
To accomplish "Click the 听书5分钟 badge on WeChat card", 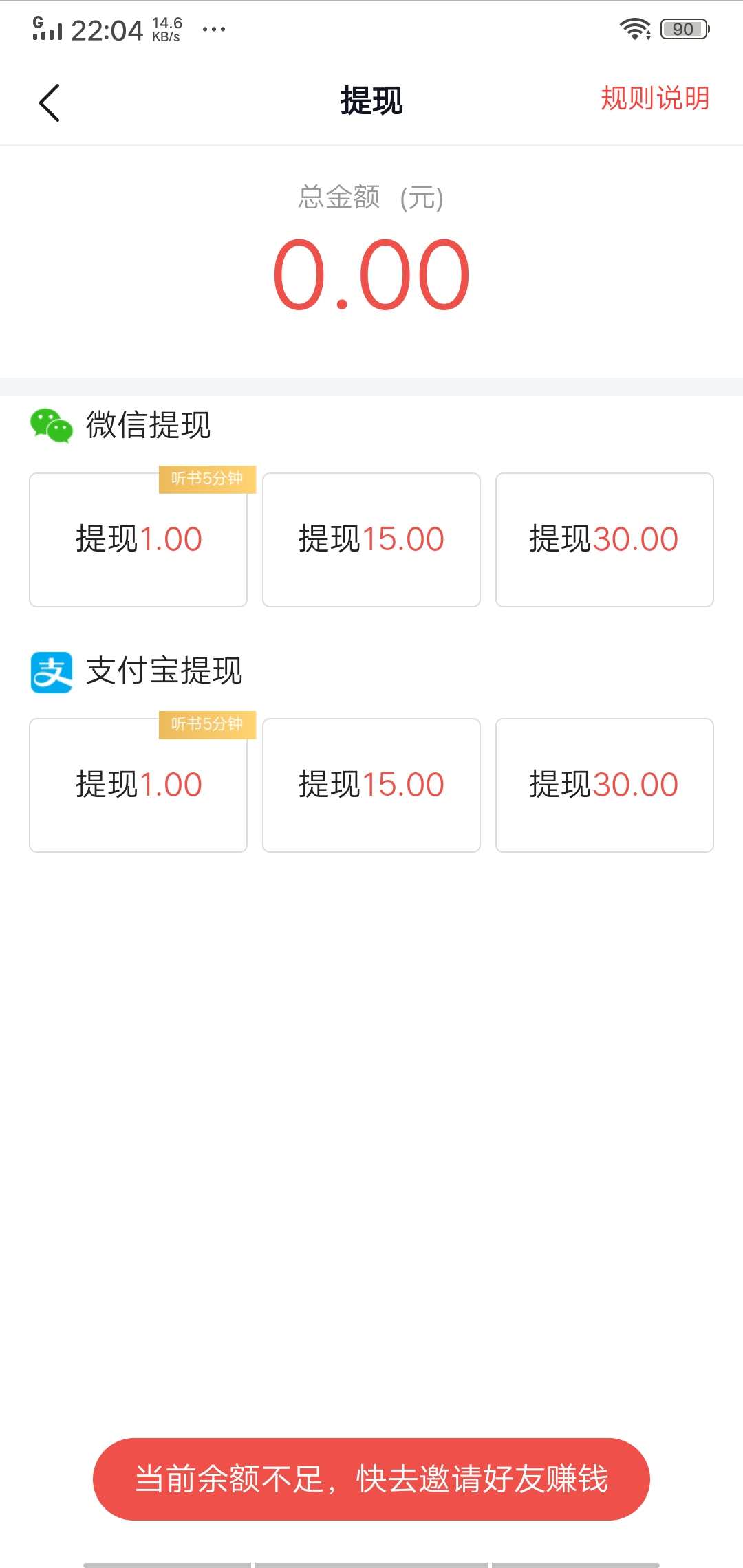I will coord(206,480).
